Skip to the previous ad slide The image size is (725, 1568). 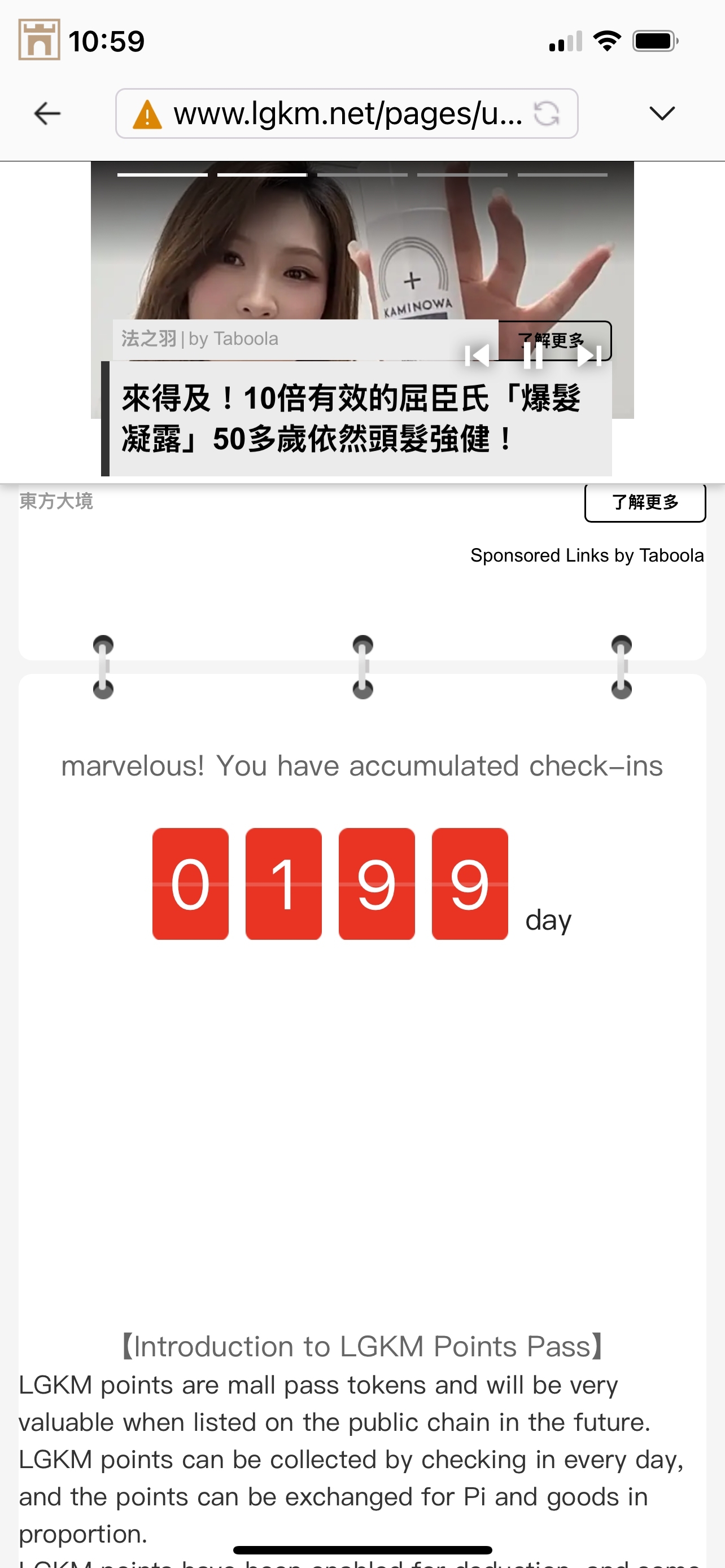point(477,356)
